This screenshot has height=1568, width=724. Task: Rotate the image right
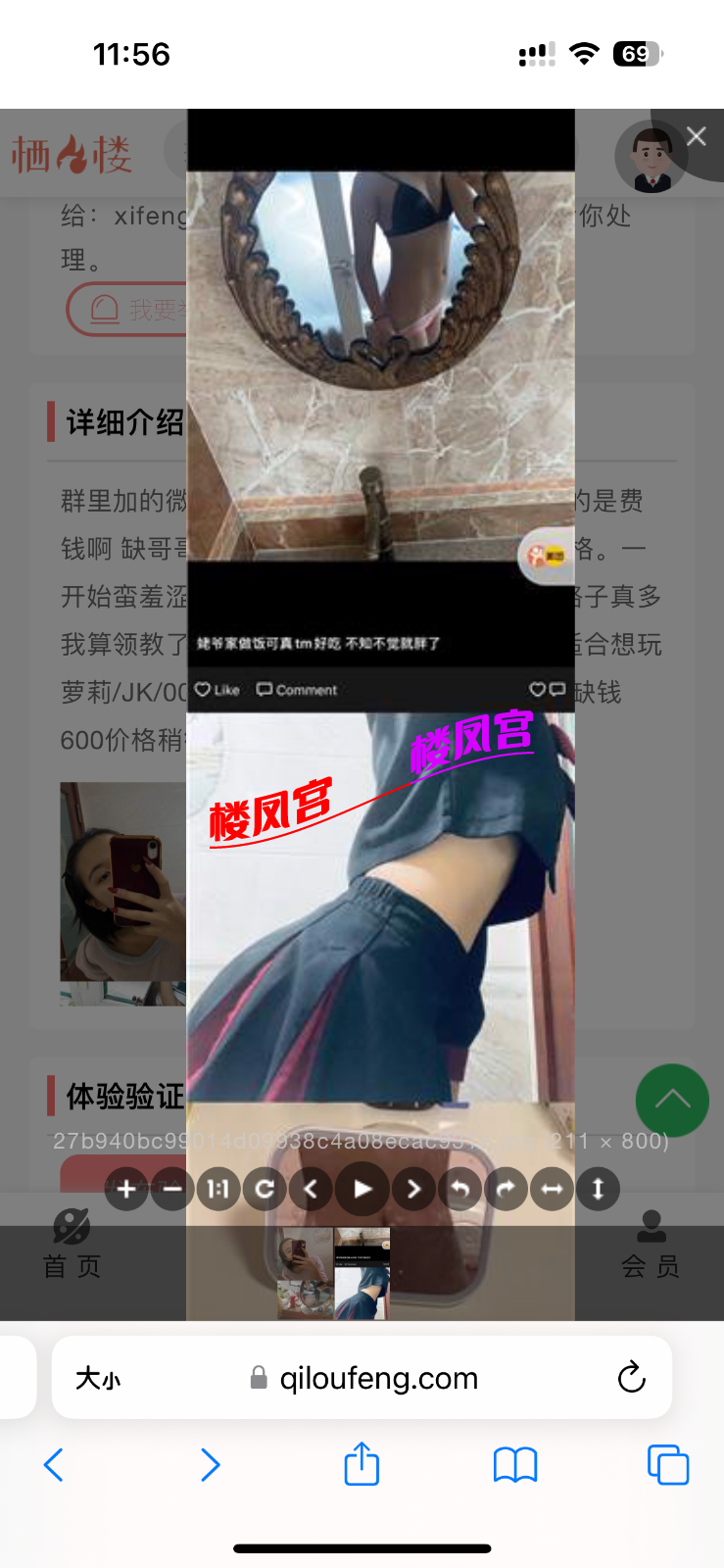coord(506,1190)
